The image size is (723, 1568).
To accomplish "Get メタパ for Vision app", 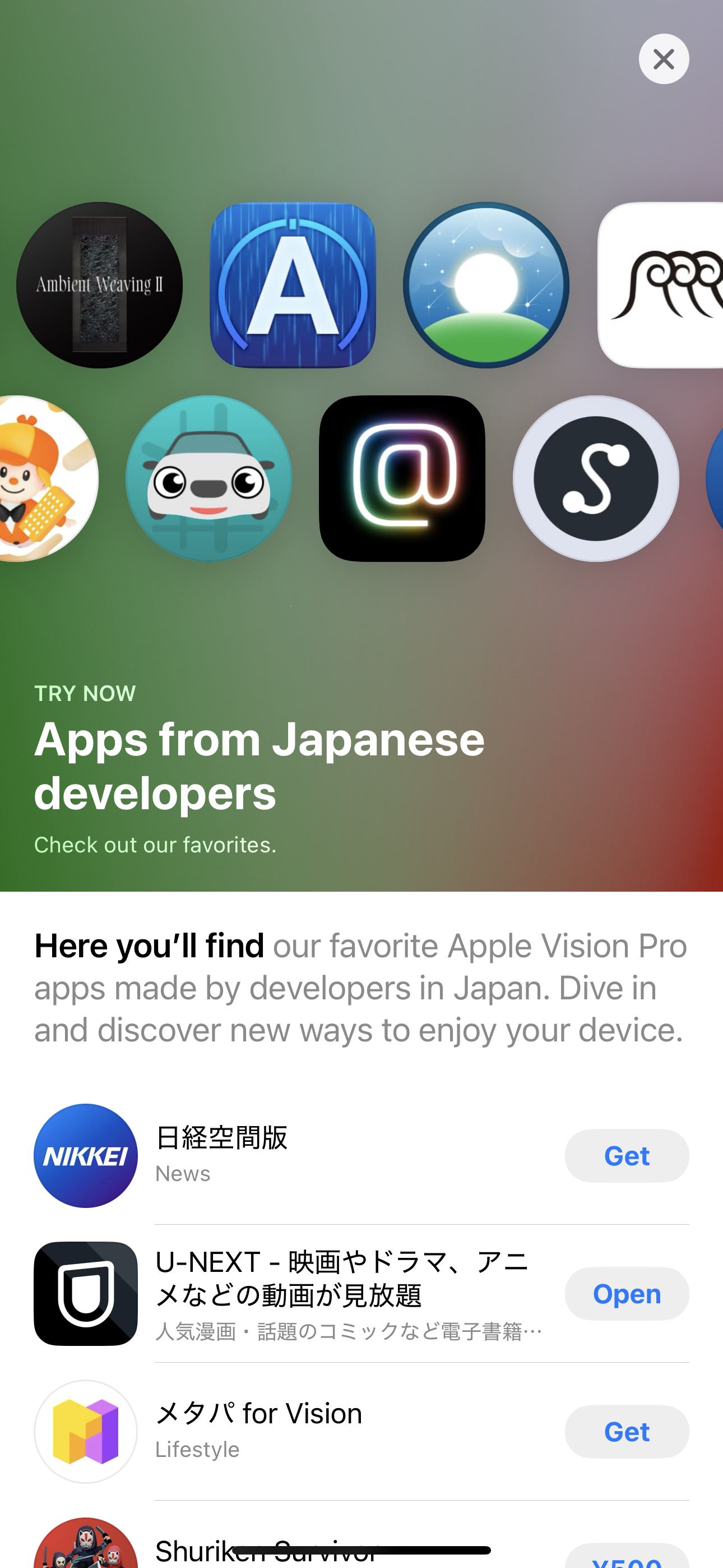I will tap(626, 1431).
